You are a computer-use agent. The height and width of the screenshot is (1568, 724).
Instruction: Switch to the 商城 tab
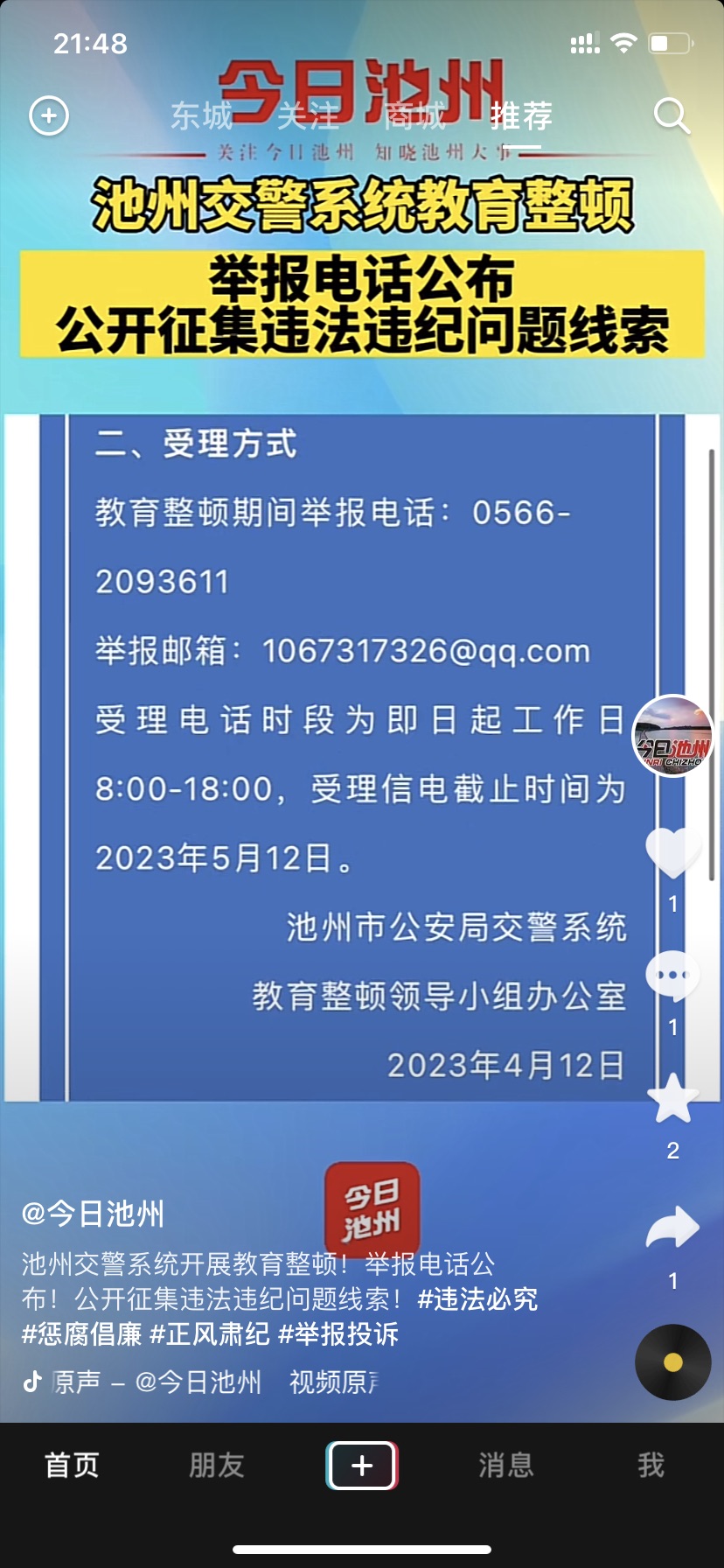click(415, 115)
